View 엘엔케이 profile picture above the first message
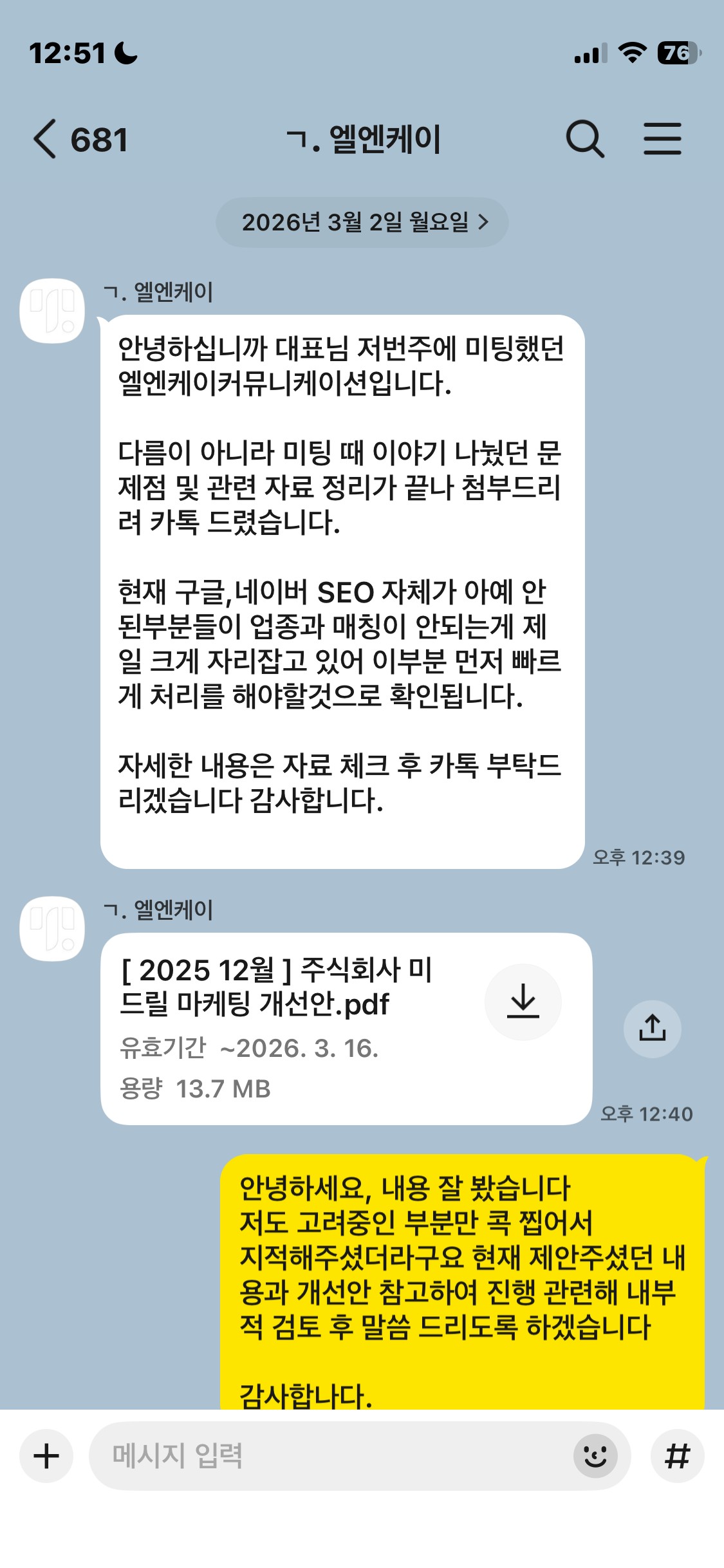 [x=52, y=311]
